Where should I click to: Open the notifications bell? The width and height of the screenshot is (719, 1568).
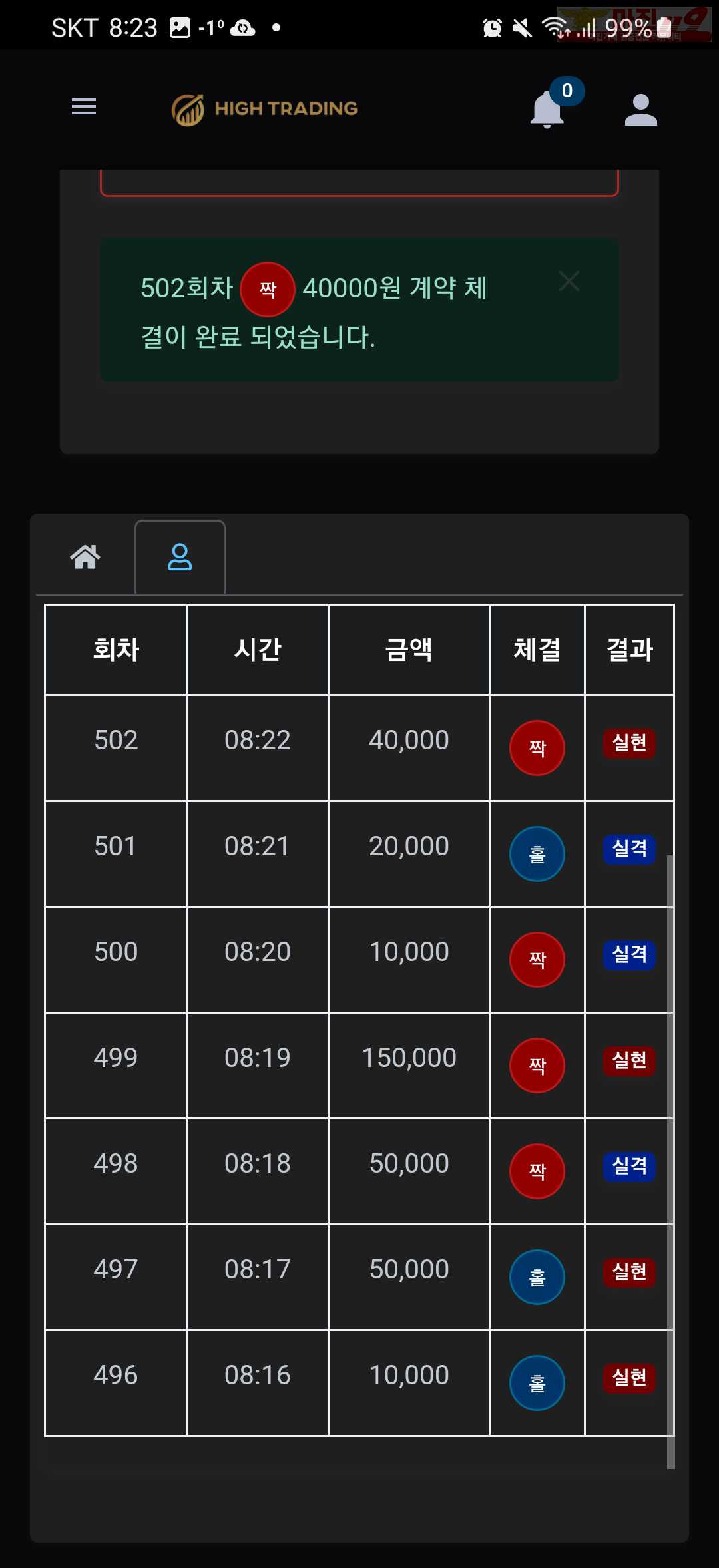pos(547,108)
